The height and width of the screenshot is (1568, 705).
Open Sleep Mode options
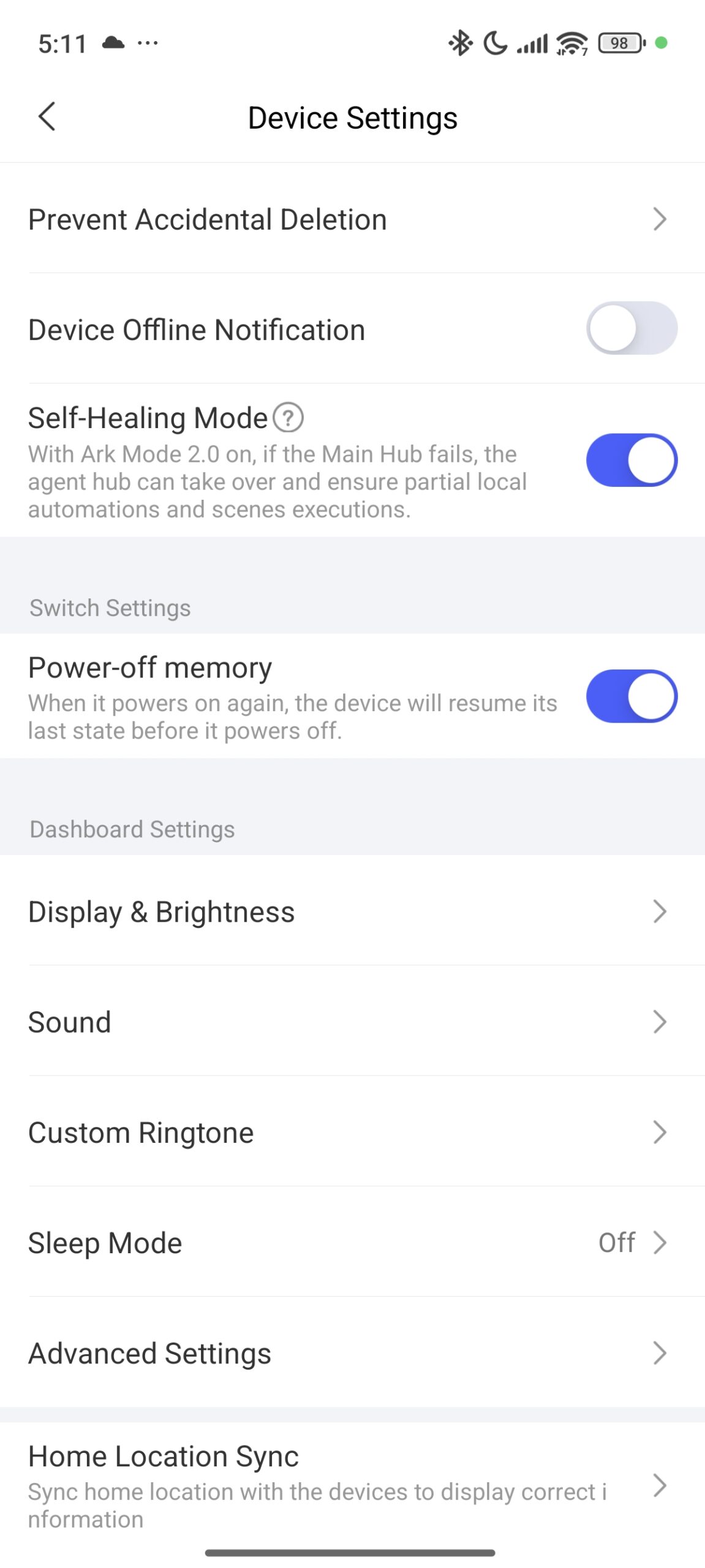(352, 1242)
